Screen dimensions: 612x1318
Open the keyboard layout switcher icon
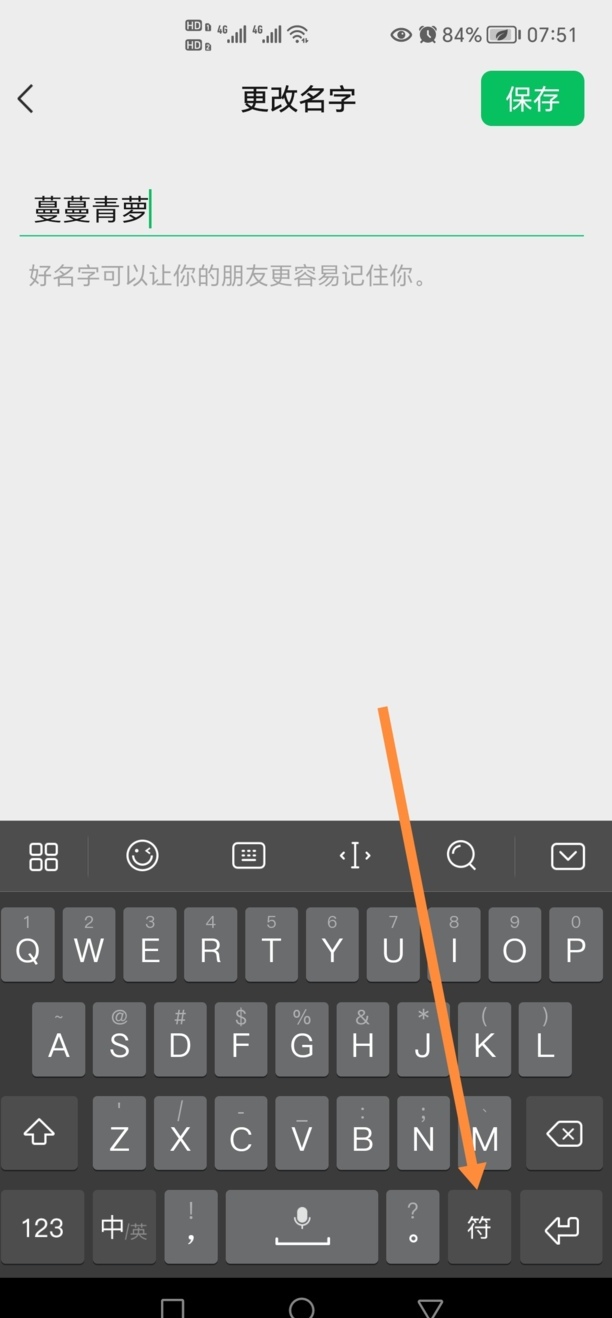(x=248, y=856)
